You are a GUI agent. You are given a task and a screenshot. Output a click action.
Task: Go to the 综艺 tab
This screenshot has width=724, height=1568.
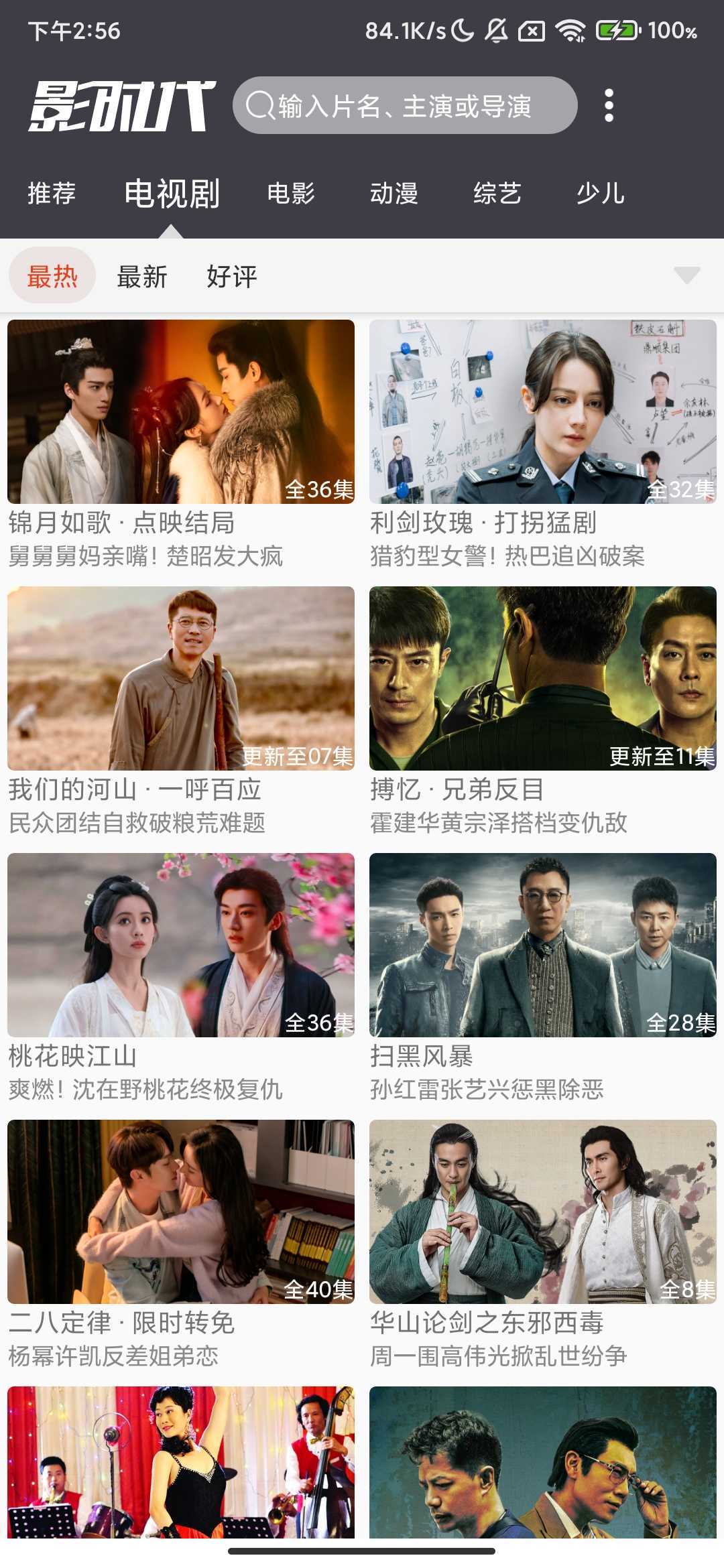[x=497, y=194]
